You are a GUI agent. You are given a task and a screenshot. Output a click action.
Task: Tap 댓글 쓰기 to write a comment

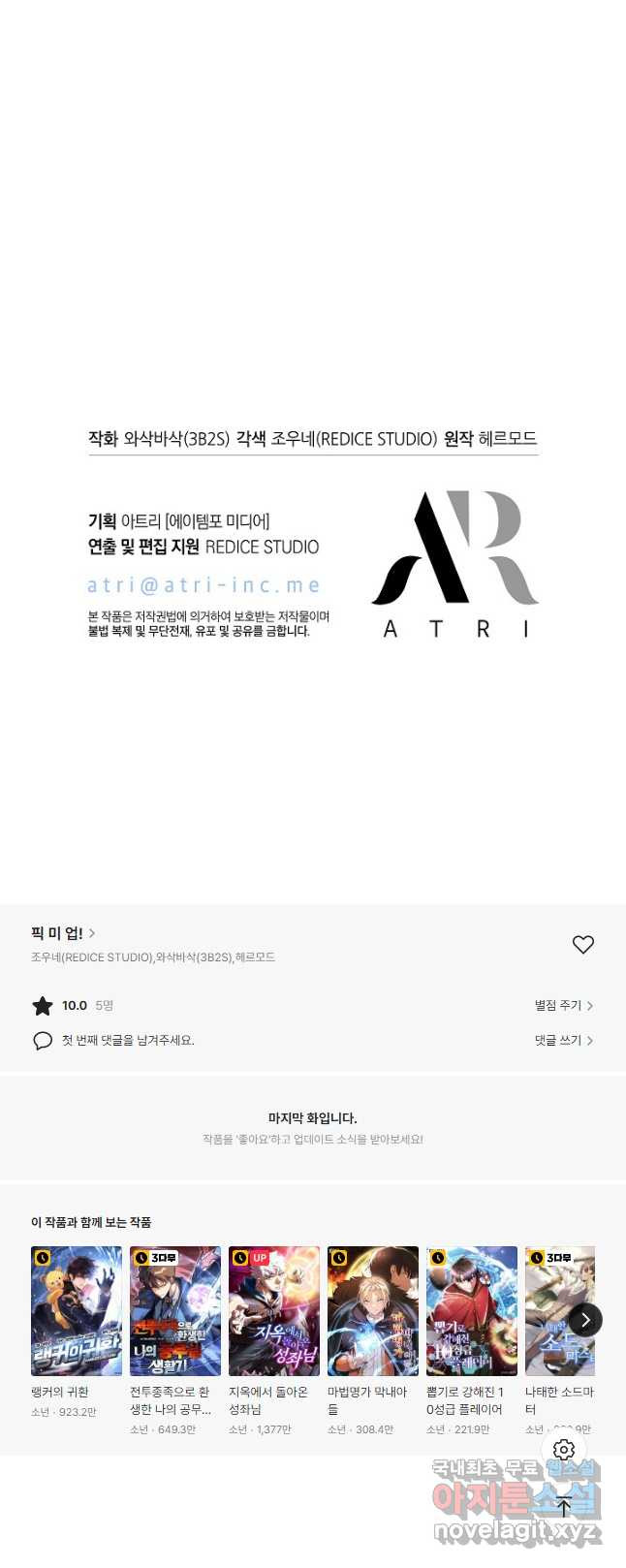click(563, 1041)
